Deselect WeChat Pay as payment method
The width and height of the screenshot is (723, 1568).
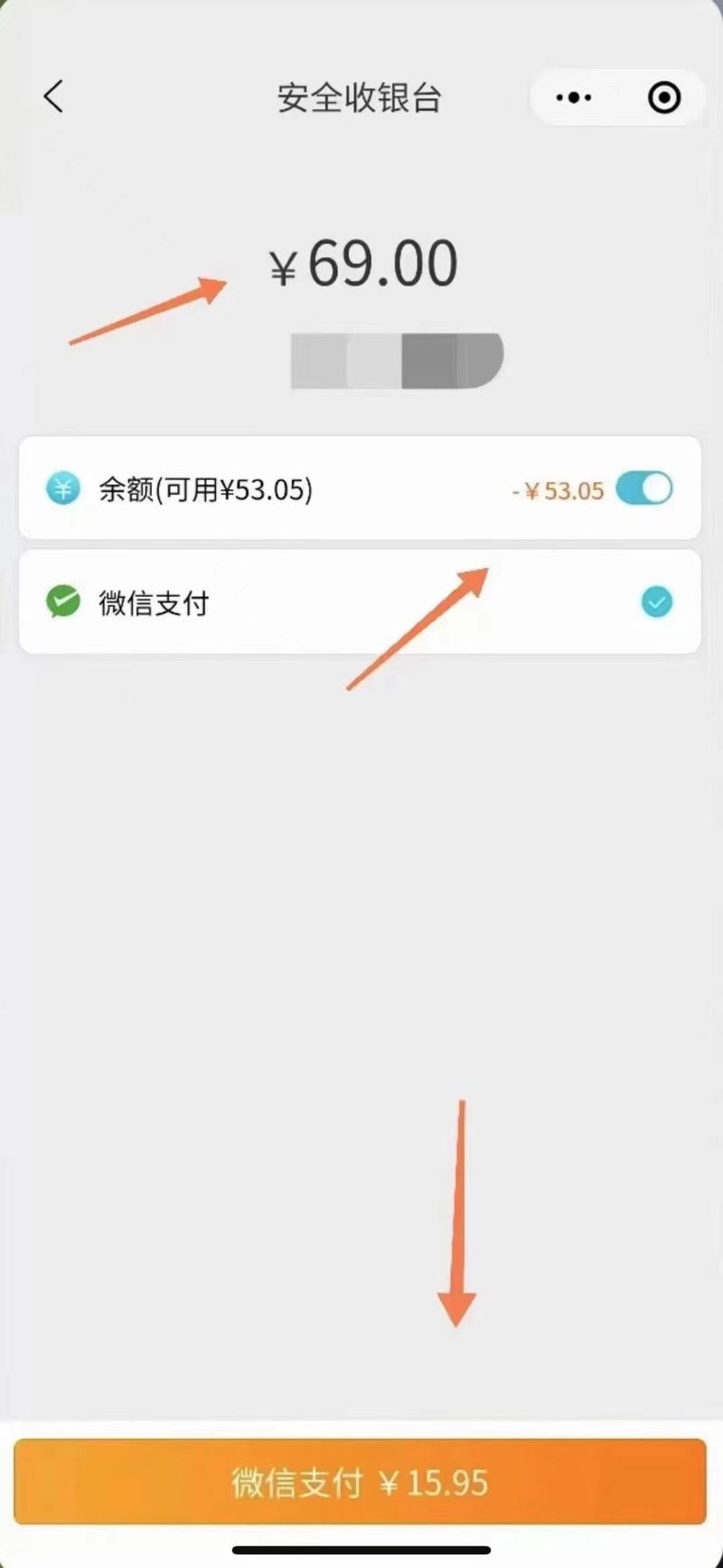656,601
